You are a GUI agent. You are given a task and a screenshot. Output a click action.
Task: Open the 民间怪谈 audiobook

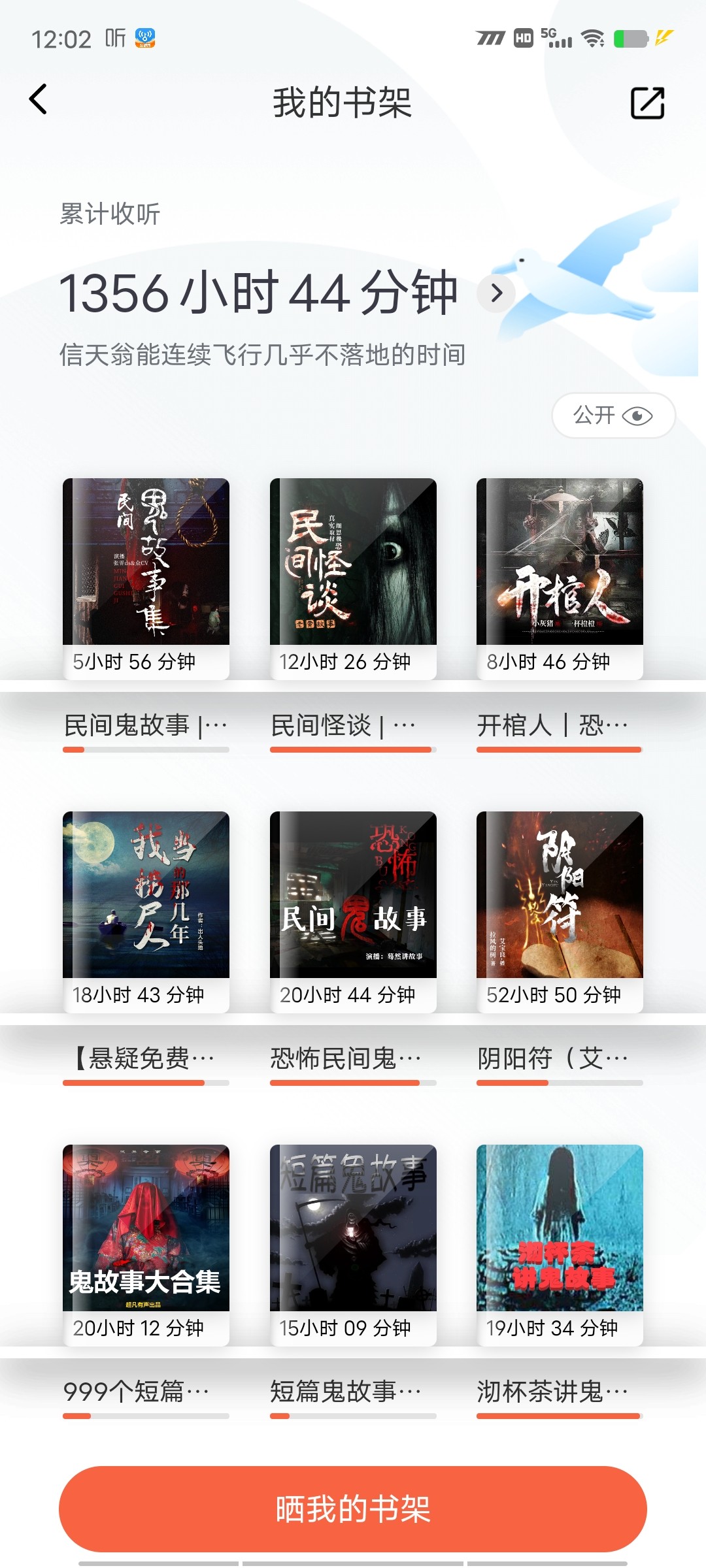click(x=353, y=578)
